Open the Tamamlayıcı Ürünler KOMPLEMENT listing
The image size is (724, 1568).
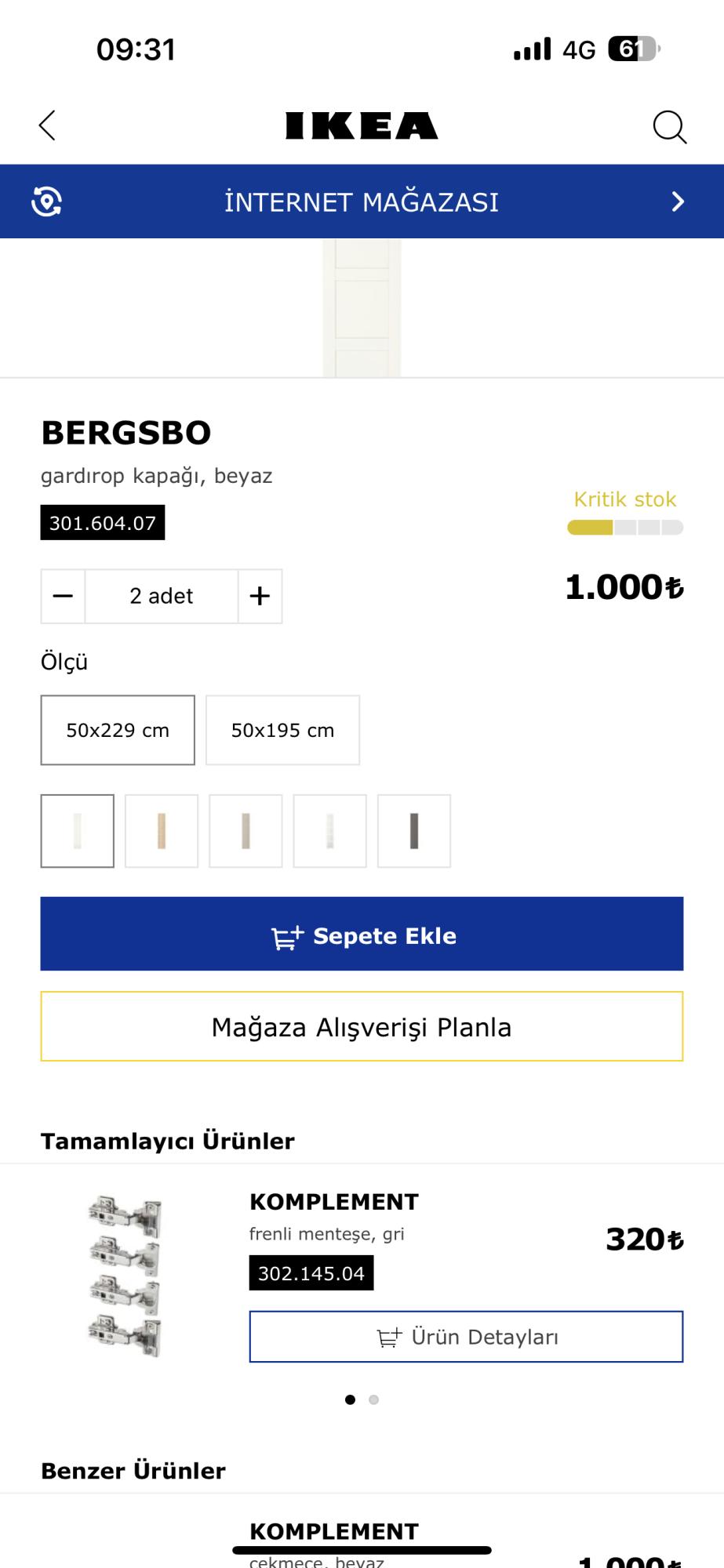coord(333,1201)
